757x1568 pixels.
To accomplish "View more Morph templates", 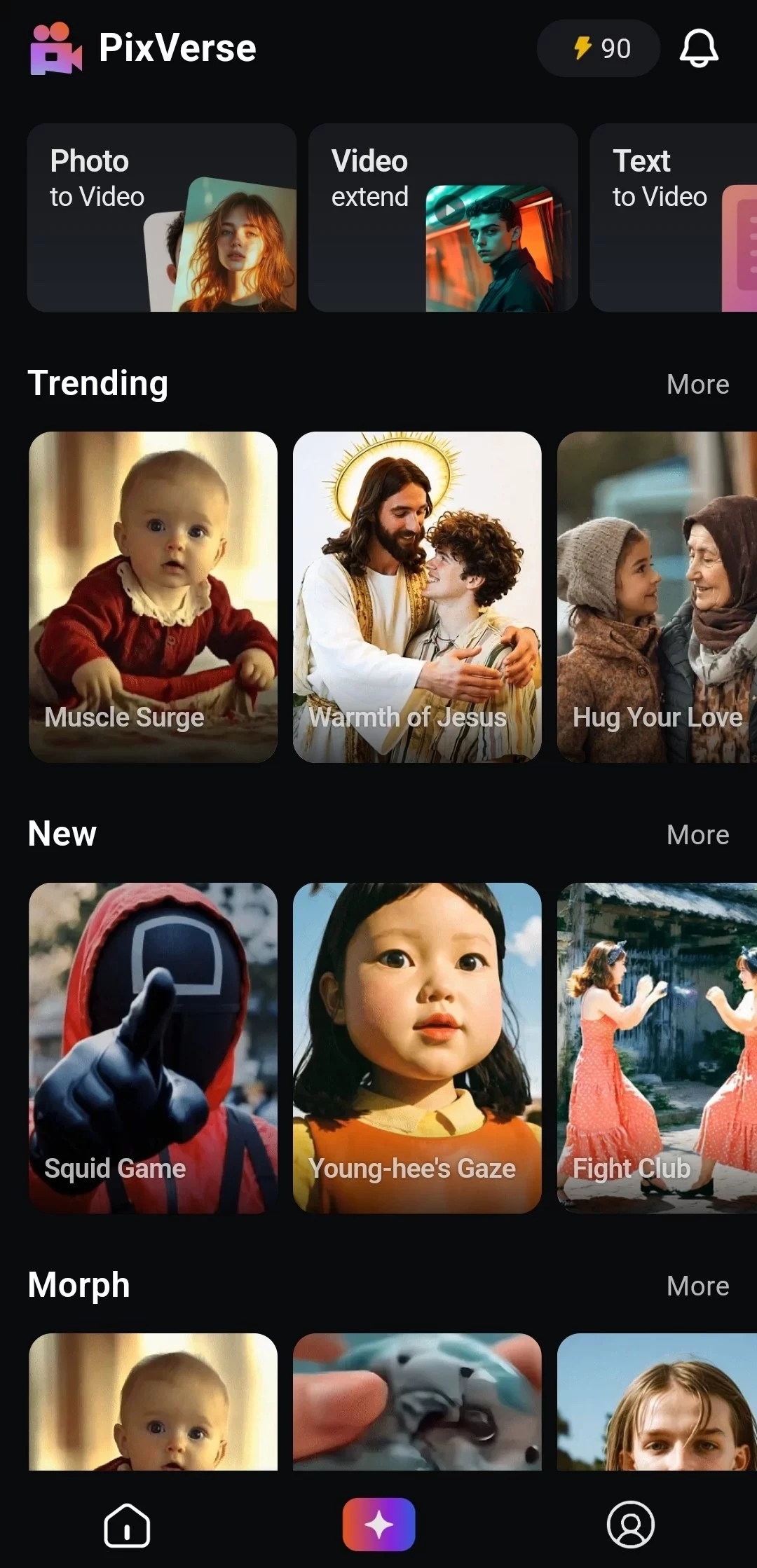I will tap(697, 1286).
